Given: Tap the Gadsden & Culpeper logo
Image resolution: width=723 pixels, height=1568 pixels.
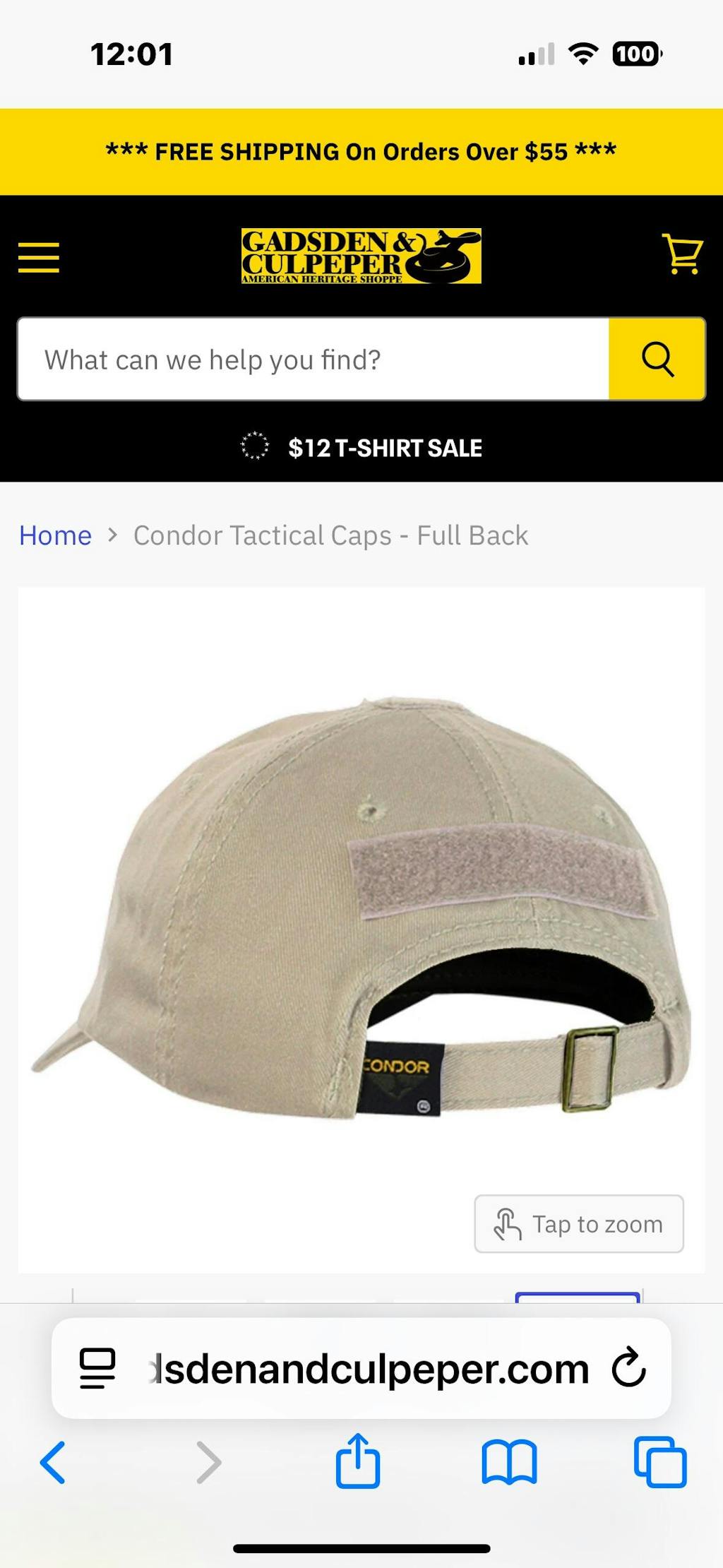Looking at the screenshot, I should [361, 256].
